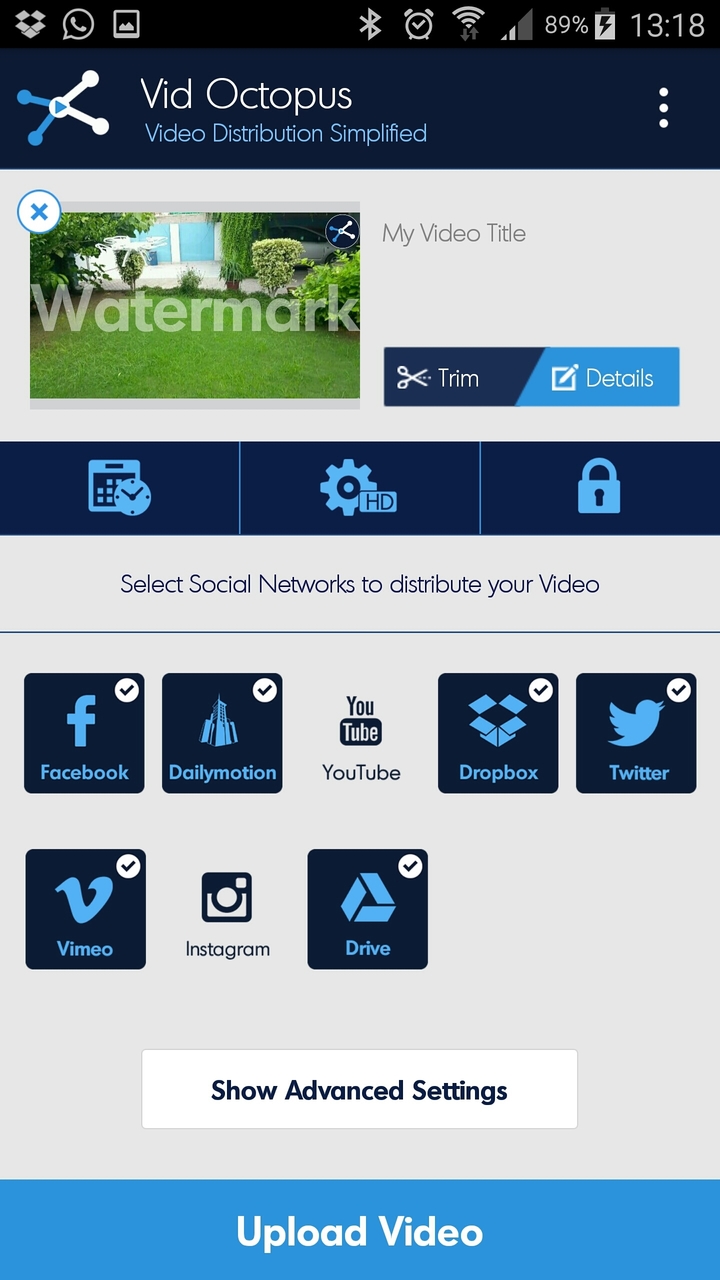720x1280 pixels.
Task: Deselect the Dailymotion network
Action: coord(222,733)
